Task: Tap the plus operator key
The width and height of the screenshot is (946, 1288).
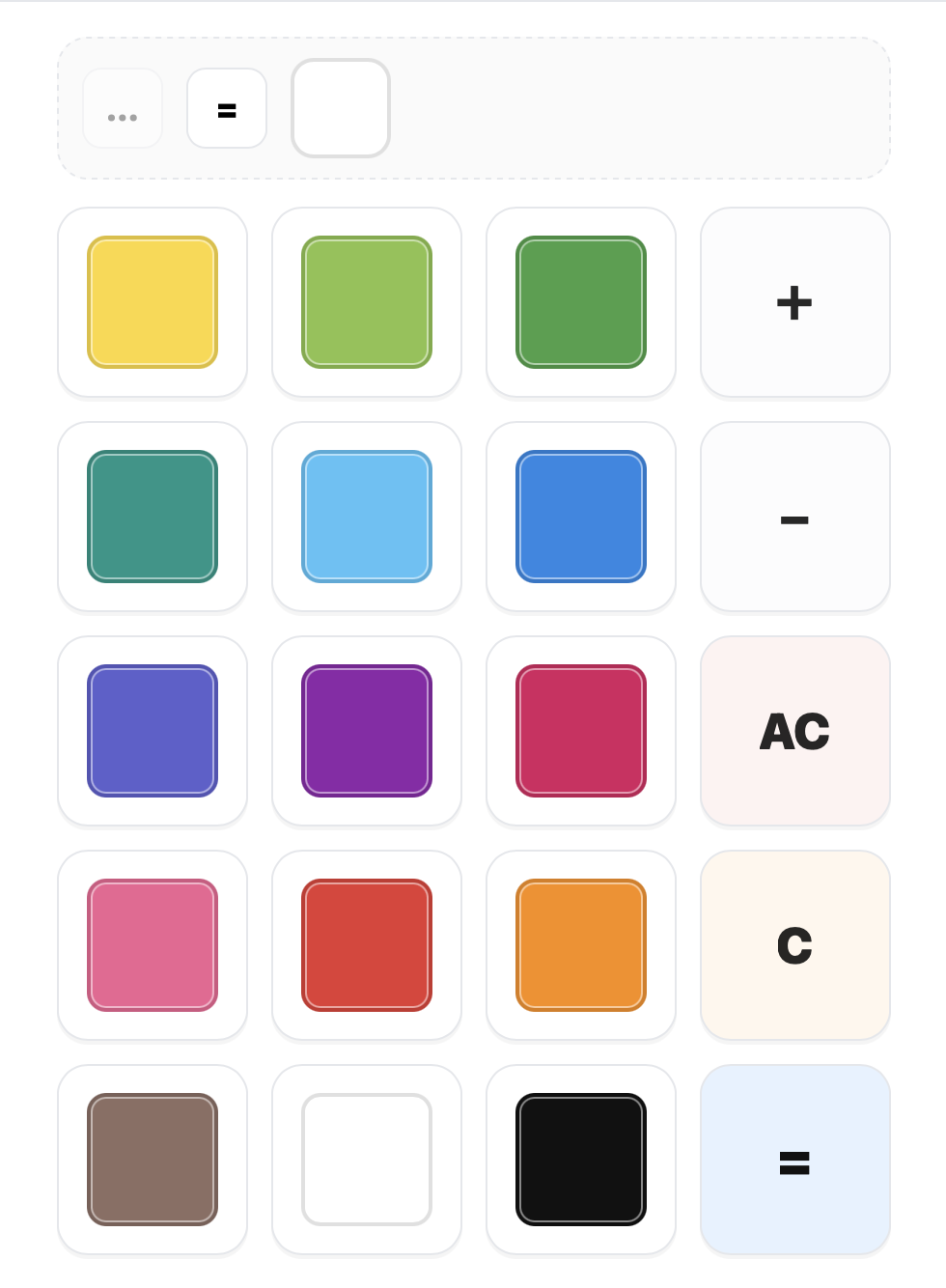Action: coord(794,302)
